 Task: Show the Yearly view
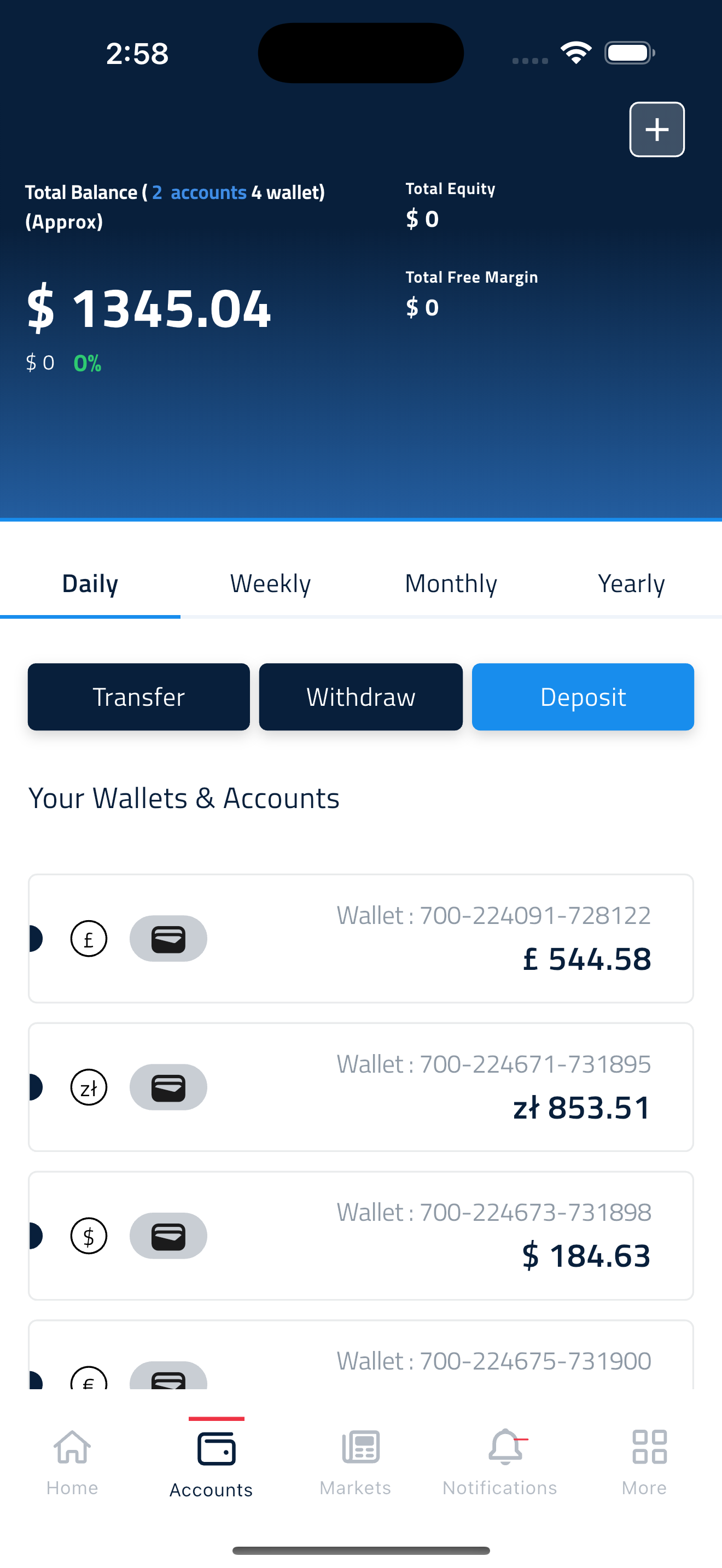pyautogui.click(x=631, y=584)
